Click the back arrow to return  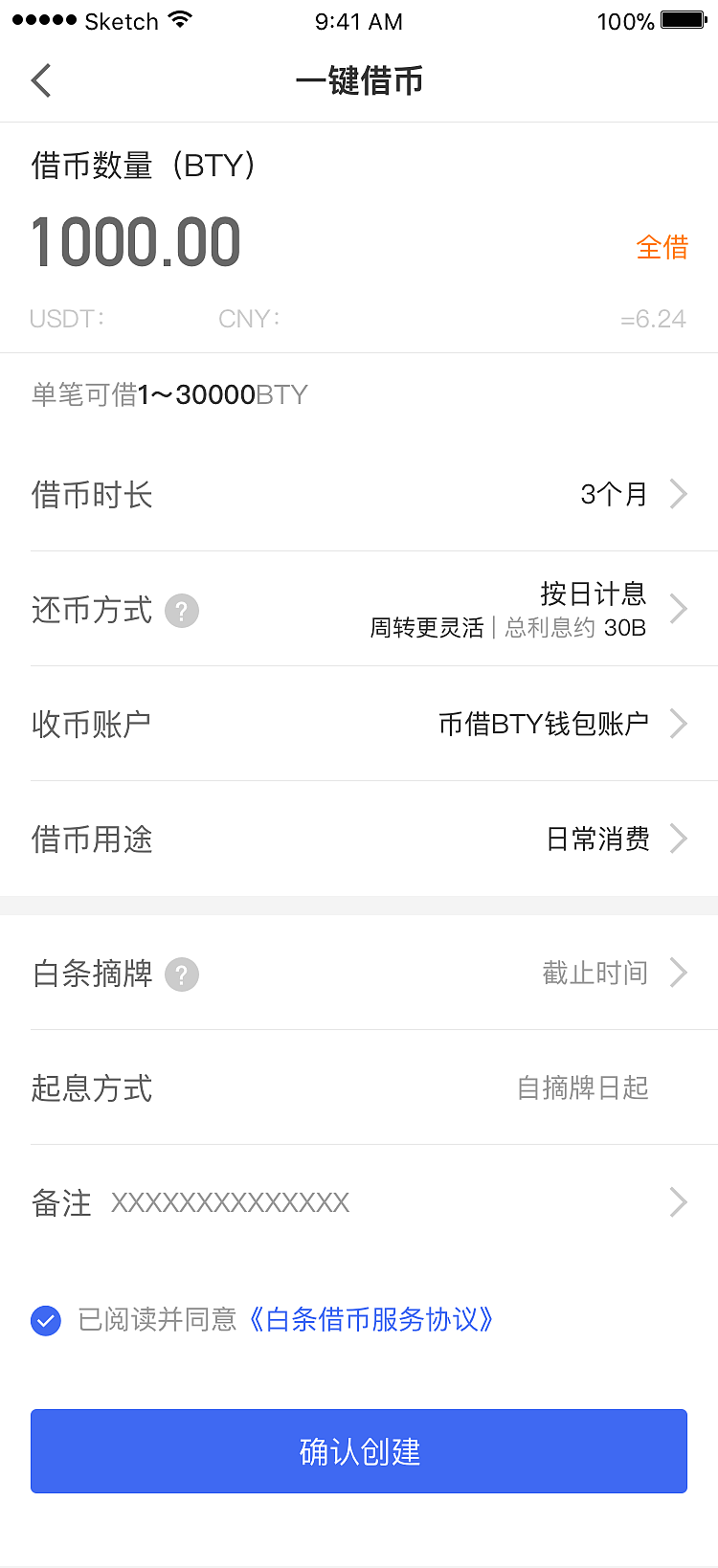point(40,80)
